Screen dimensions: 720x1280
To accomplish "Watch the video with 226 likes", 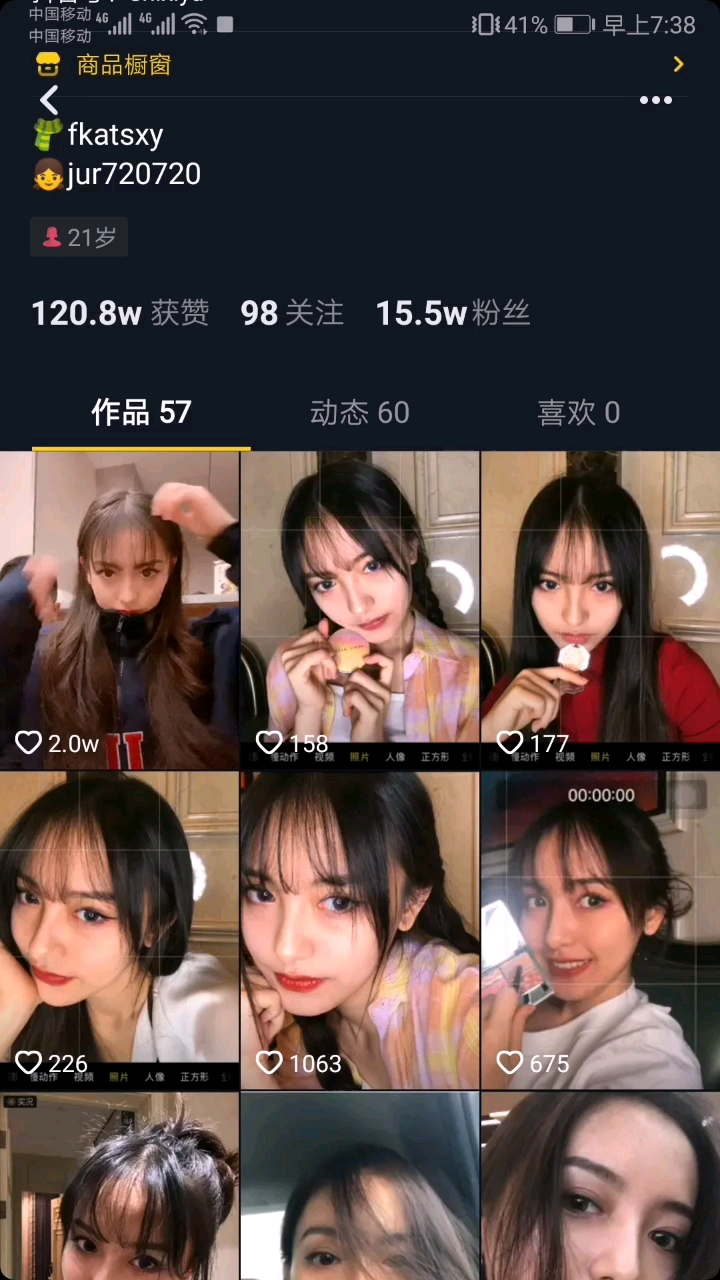I will click(119, 930).
